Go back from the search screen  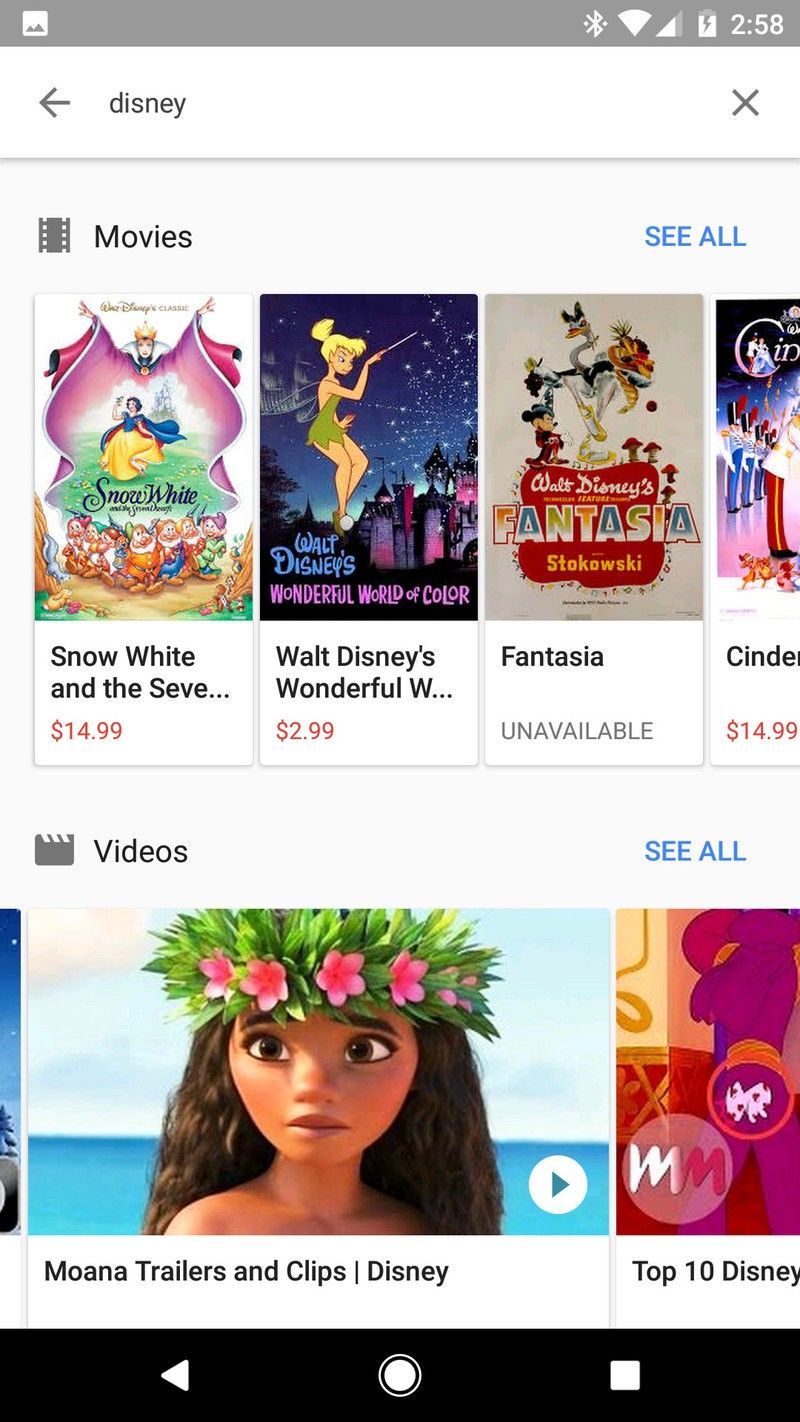(55, 102)
